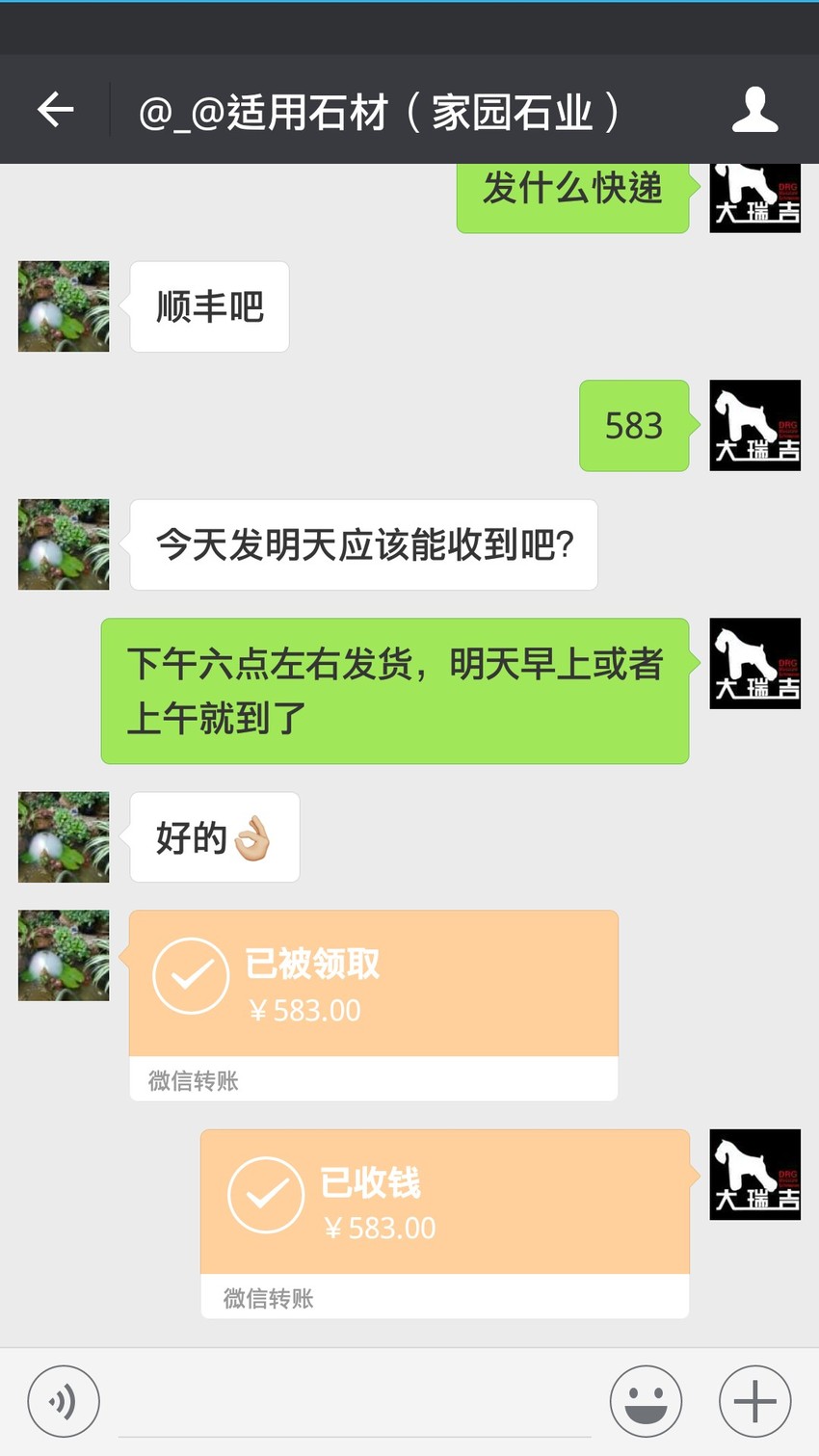Open the plus attachment menu
819x1456 pixels.
coord(755,1401)
